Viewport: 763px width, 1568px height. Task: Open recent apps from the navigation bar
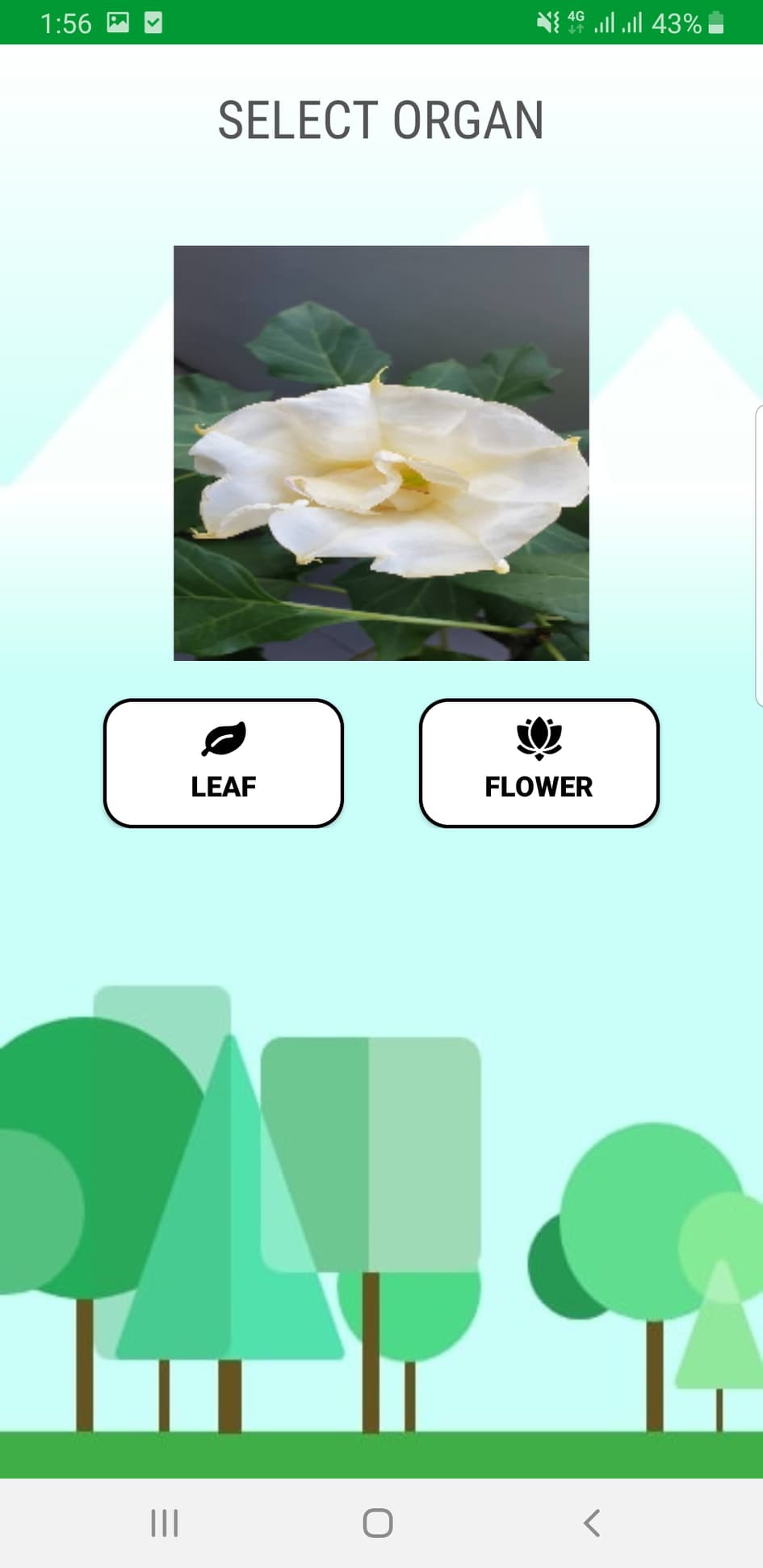(x=165, y=1523)
